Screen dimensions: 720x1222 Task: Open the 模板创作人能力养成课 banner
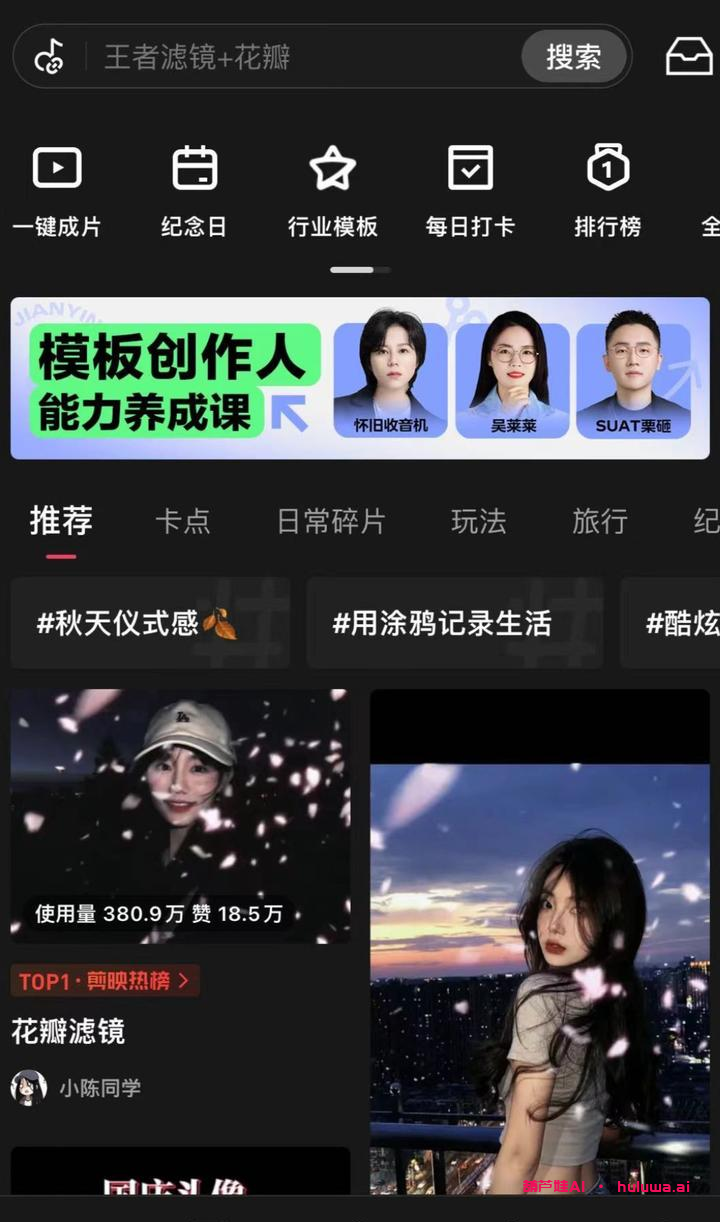tap(360, 378)
